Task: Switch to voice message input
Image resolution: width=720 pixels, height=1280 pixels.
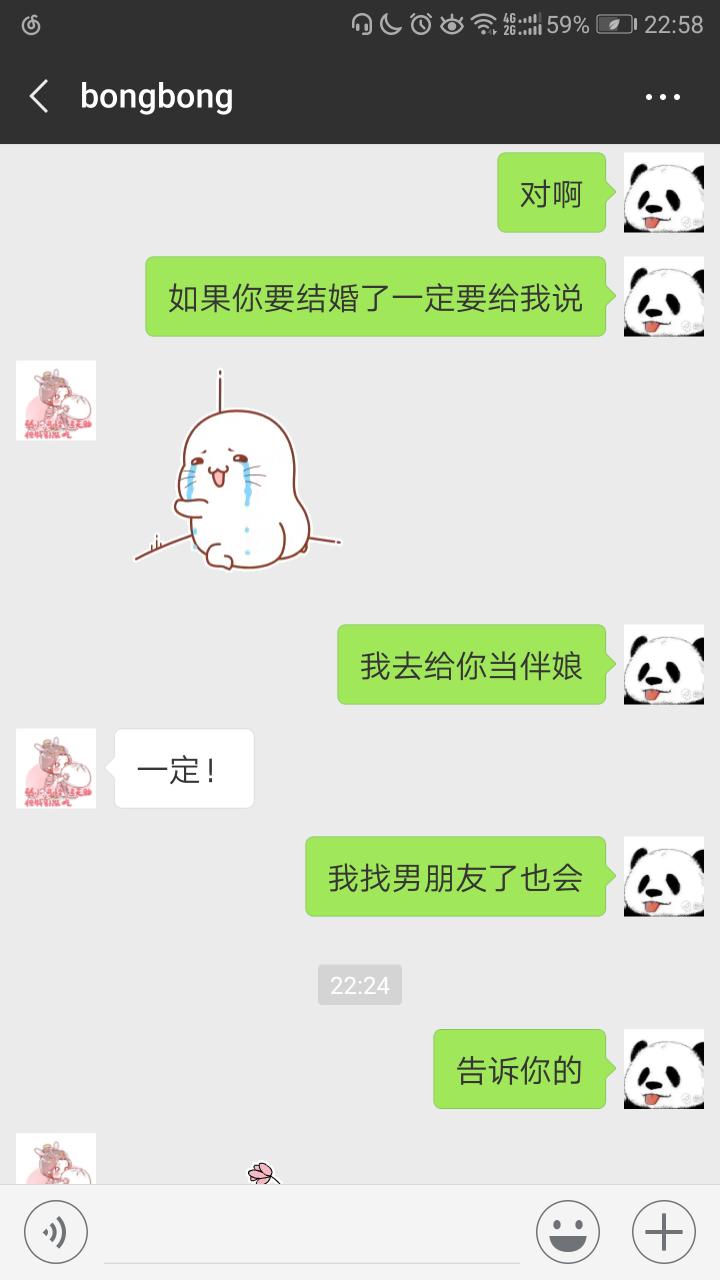Action: click(56, 1232)
